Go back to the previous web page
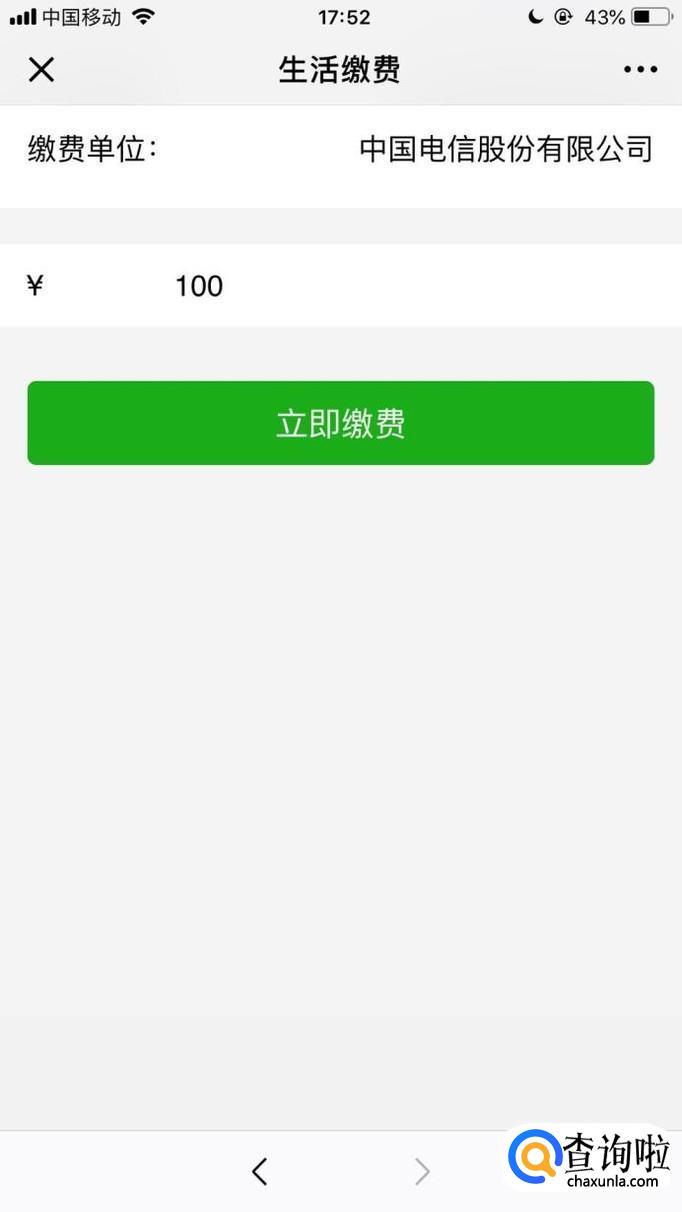Image resolution: width=682 pixels, height=1212 pixels. (260, 1171)
